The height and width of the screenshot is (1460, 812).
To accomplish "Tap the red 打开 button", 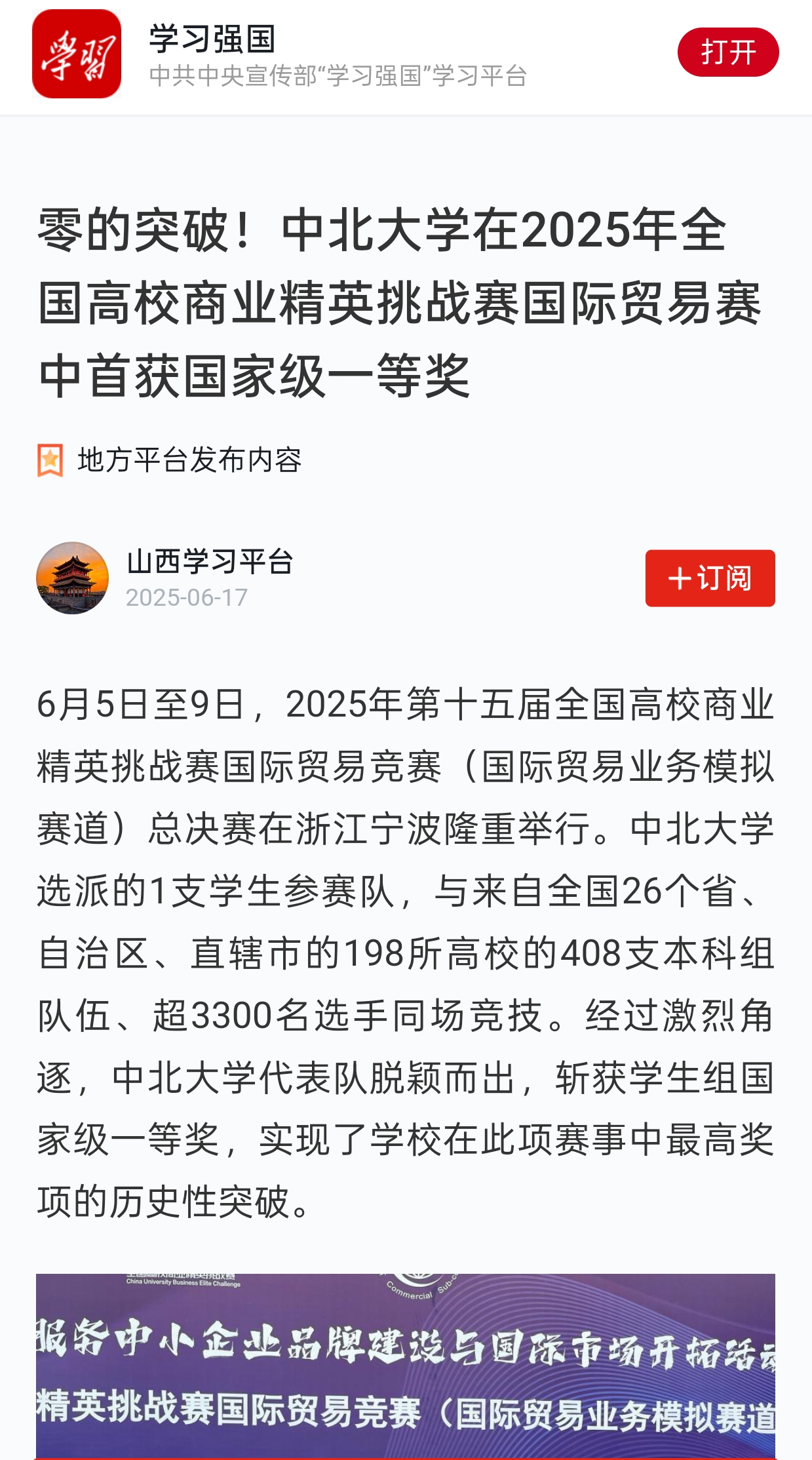I will (727, 52).
